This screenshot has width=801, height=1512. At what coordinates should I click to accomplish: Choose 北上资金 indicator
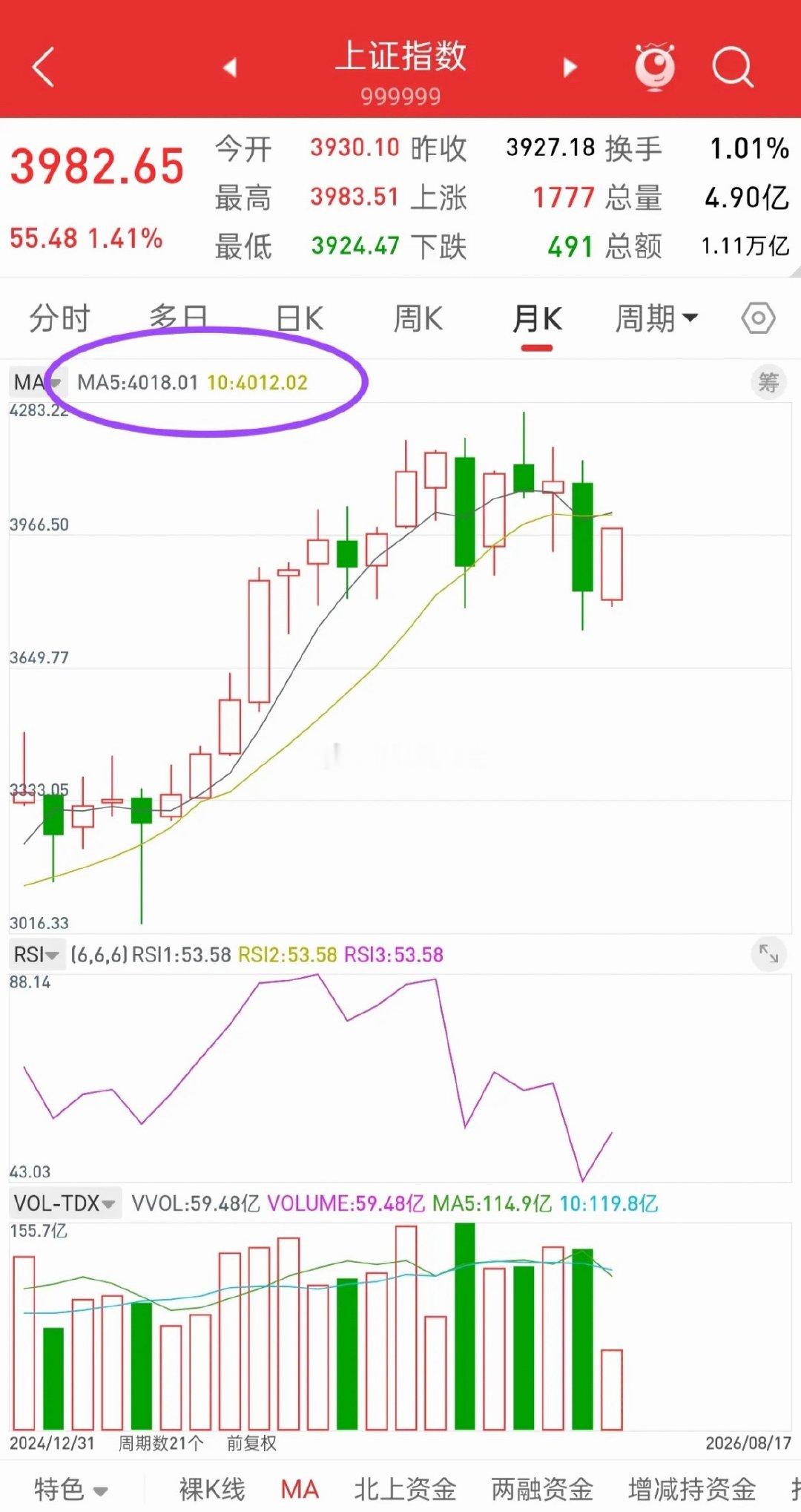[405, 1488]
